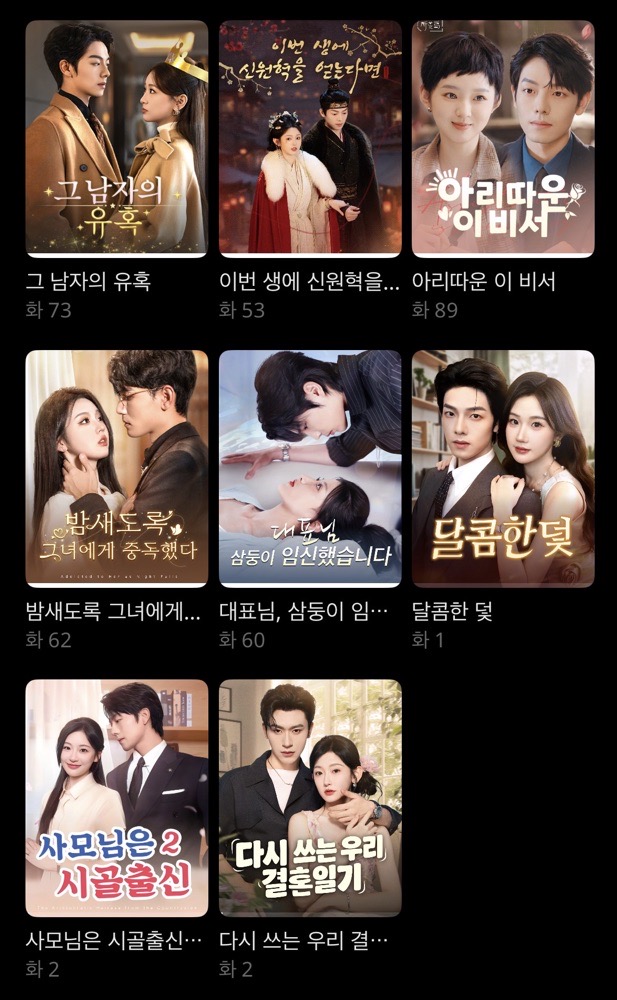Open 이번 생에 신원혁을 drama tile
The width and height of the screenshot is (617, 1000).
tap(310, 140)
